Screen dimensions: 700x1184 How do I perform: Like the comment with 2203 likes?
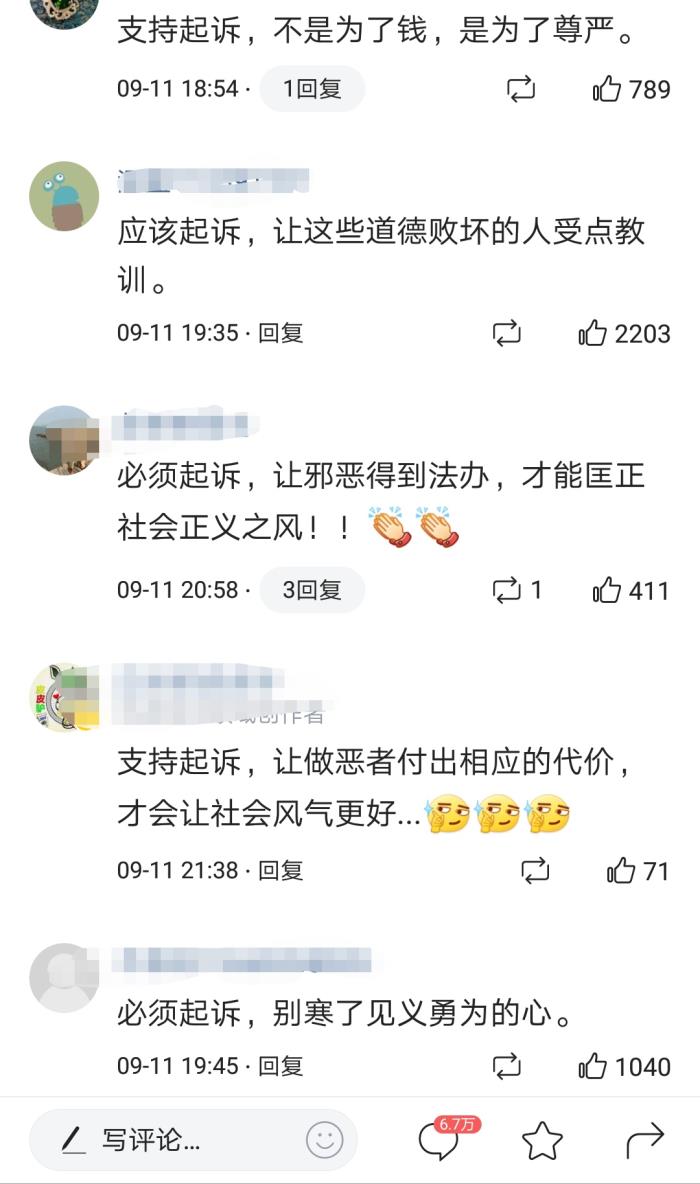pos(593,333)
